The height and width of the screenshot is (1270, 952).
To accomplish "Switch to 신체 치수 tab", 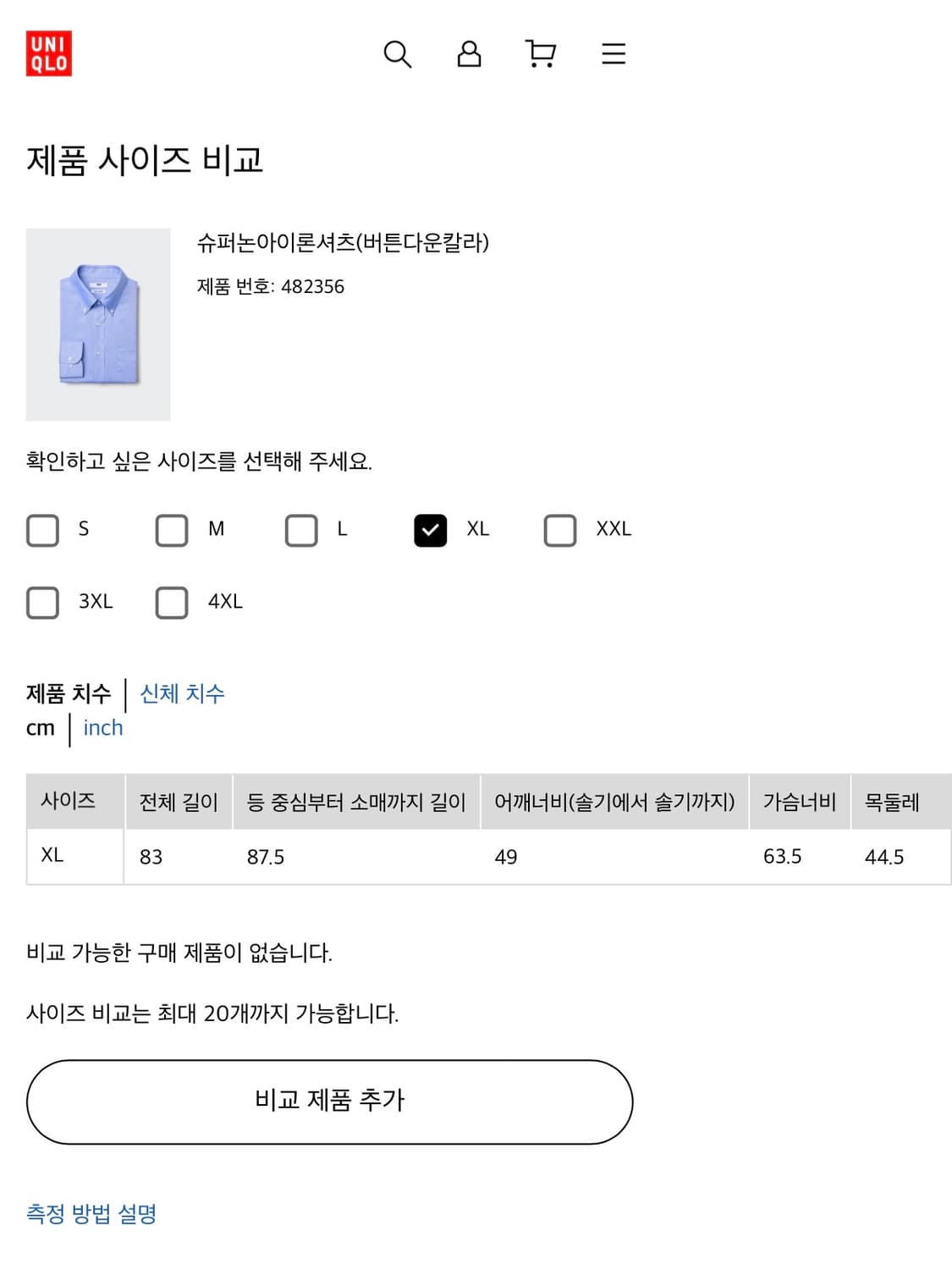I will pos(182,694).
